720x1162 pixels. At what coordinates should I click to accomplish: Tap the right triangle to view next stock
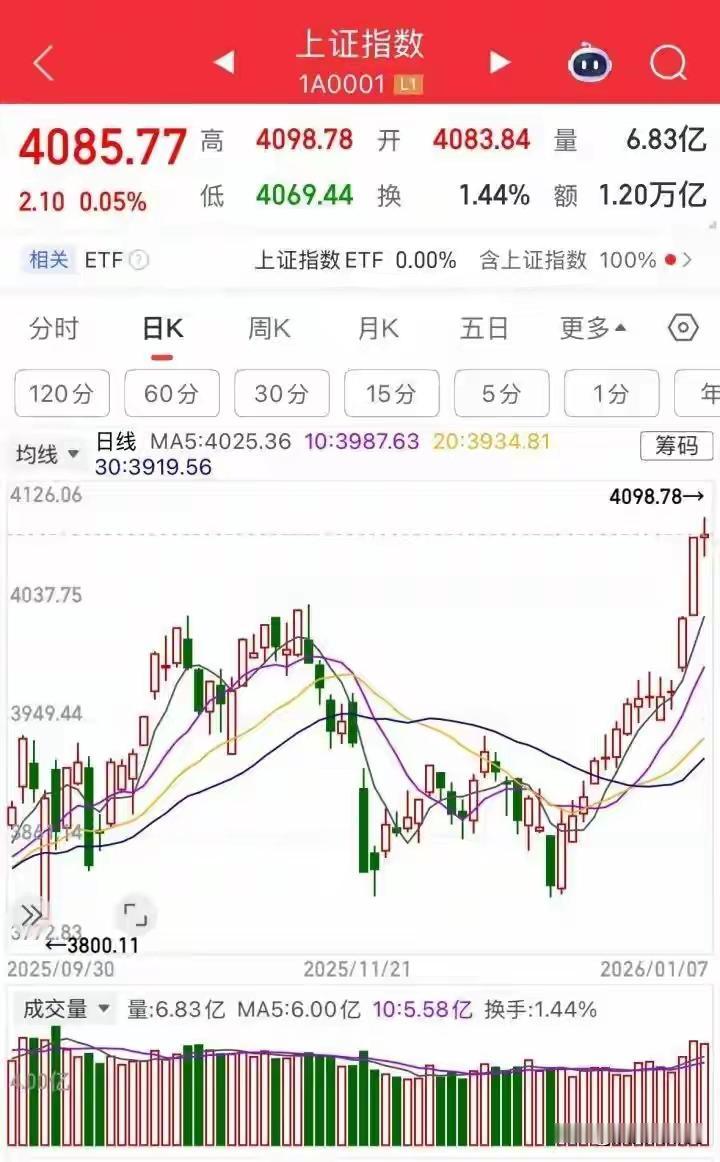point(498,61)
